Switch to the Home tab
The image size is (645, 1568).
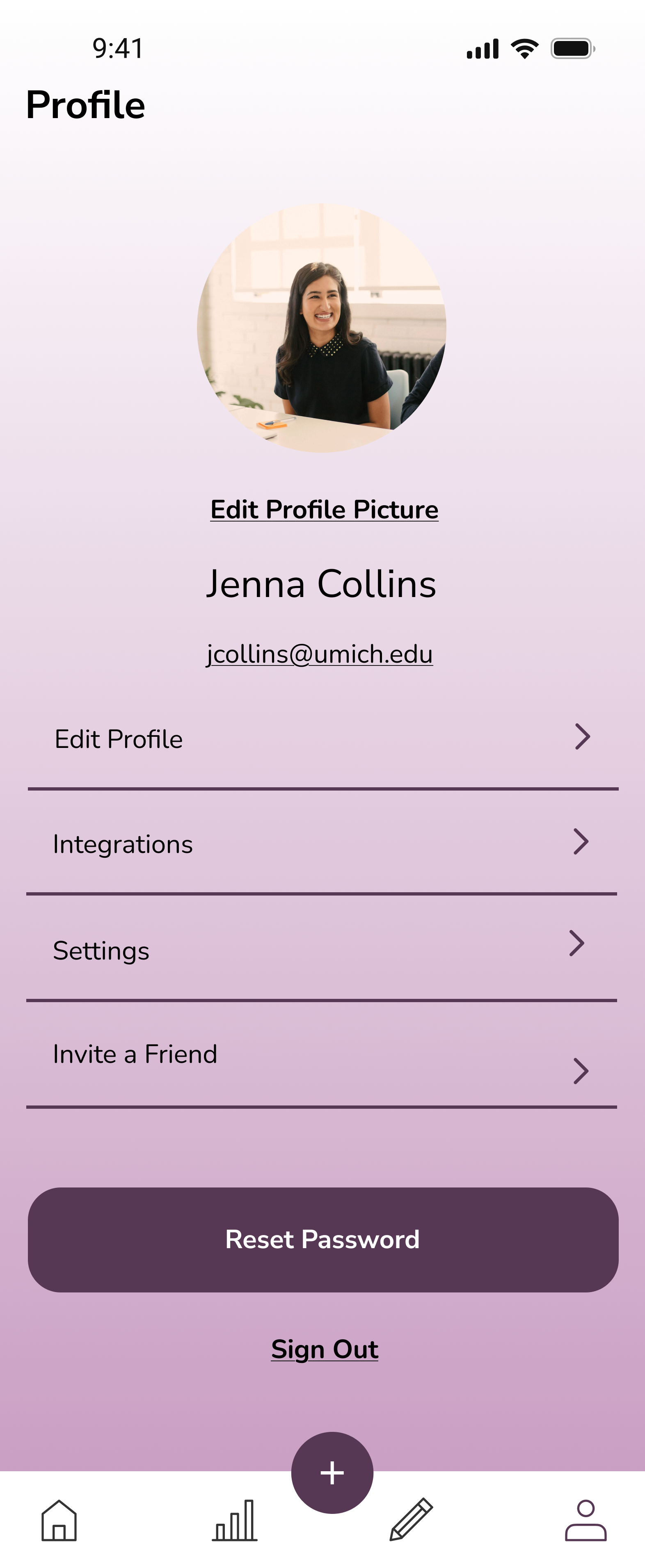point(59,1520)
